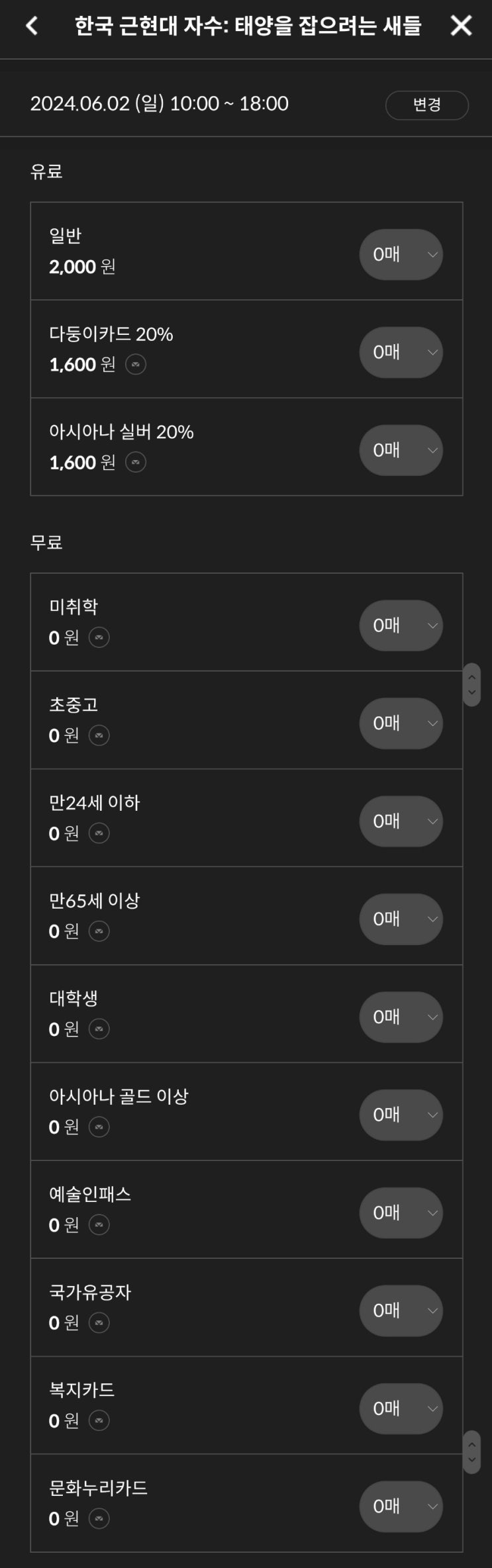Image resolution: width=492 pixels, height=1568 pixels.
Task: Open quantity dropdown for 아시아나 실버 20%
Action: pos(401,450)
